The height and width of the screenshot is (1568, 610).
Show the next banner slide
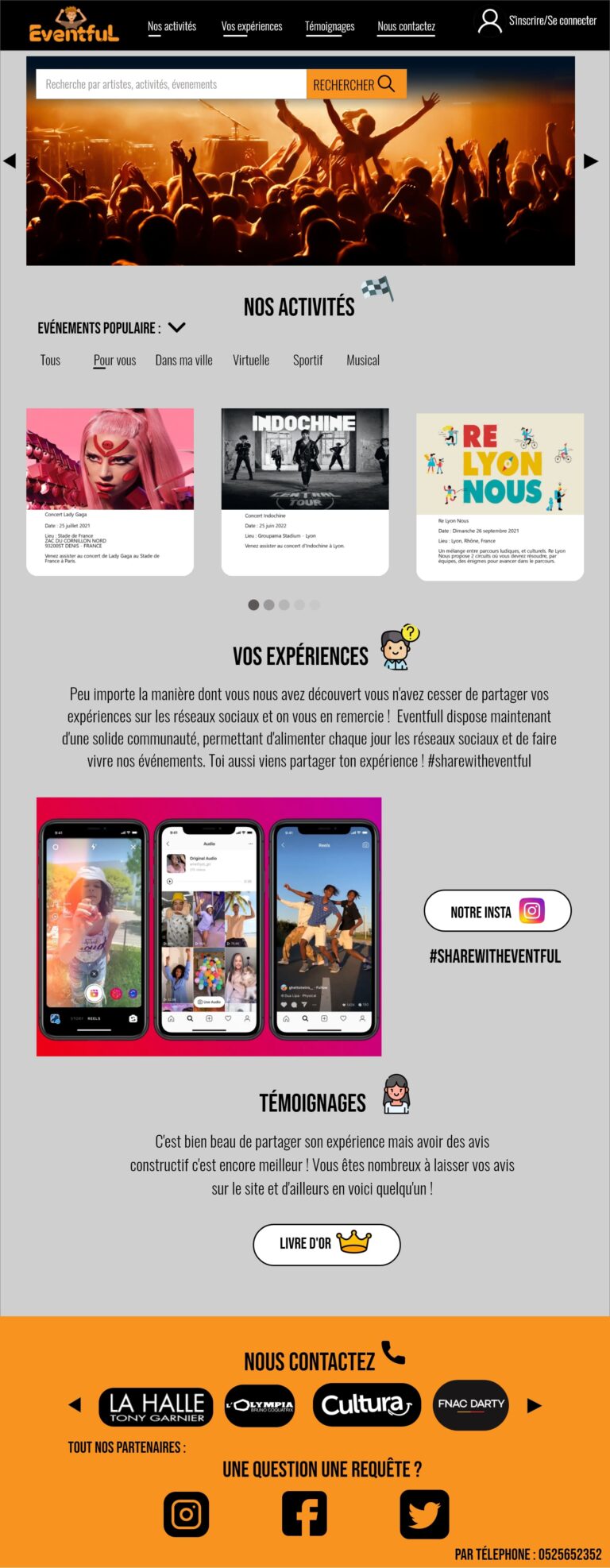[x=590, y=160]
